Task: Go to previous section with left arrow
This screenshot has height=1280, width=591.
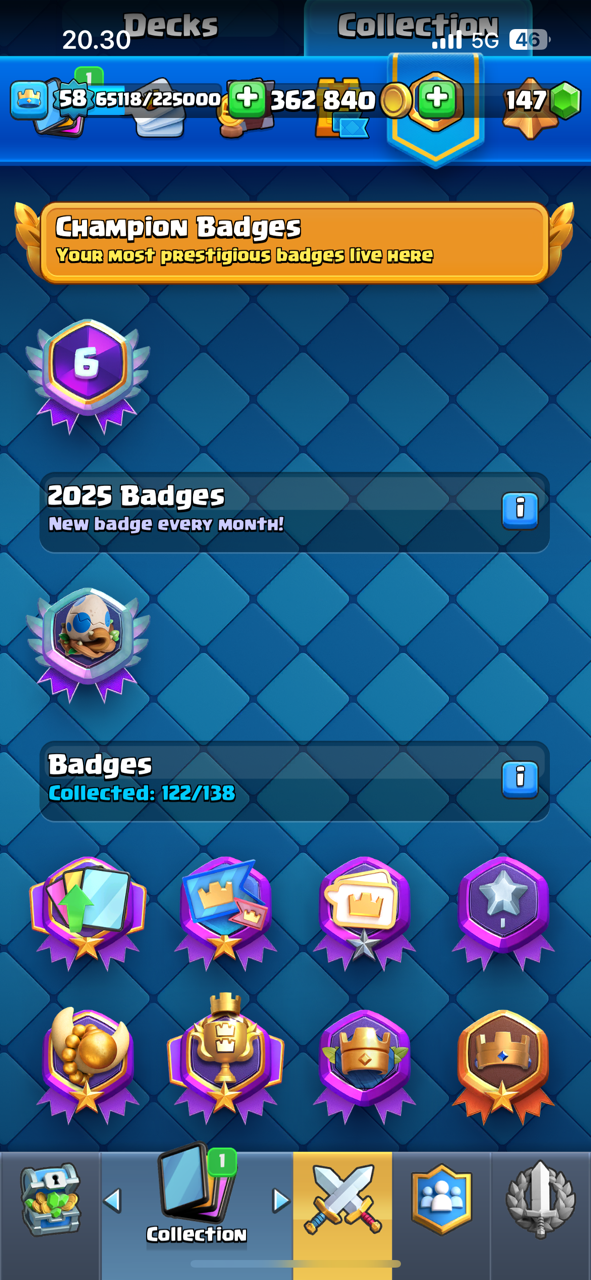Action: 113,1200
